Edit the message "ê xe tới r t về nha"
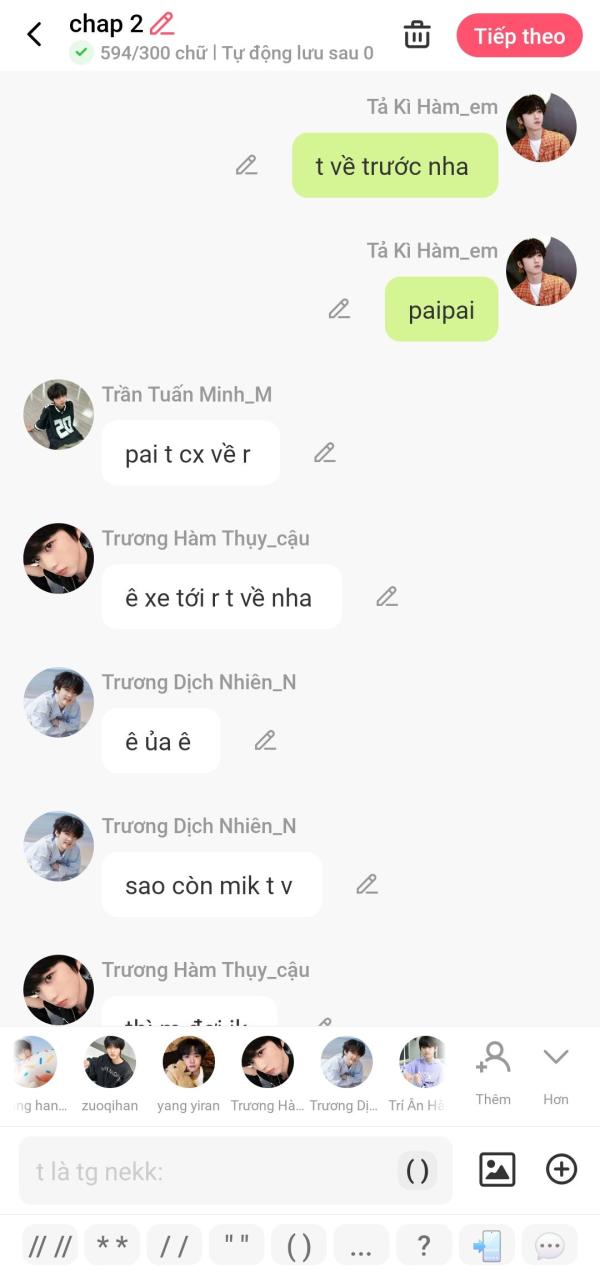The height and width of the screenshot is (1278, 600). (x=387, y=597)
